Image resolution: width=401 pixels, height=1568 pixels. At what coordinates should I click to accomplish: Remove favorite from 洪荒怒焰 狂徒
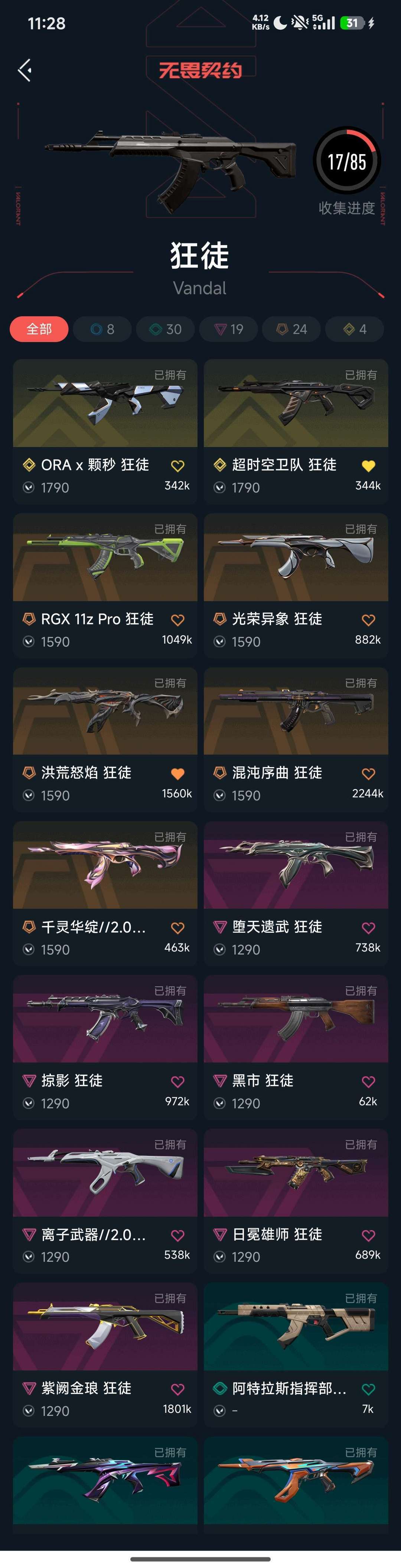(x=177, y=774)
